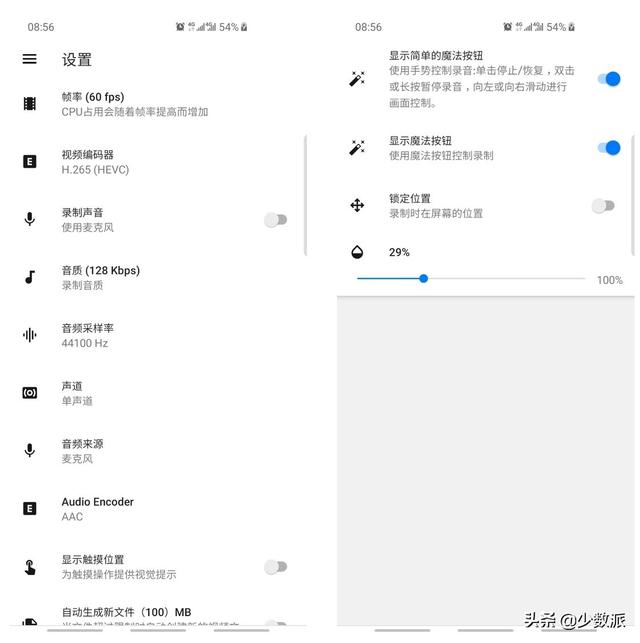Enable the 录制声音 switch
This screenshot has width=640, height=643.
[x=275, y=220]
